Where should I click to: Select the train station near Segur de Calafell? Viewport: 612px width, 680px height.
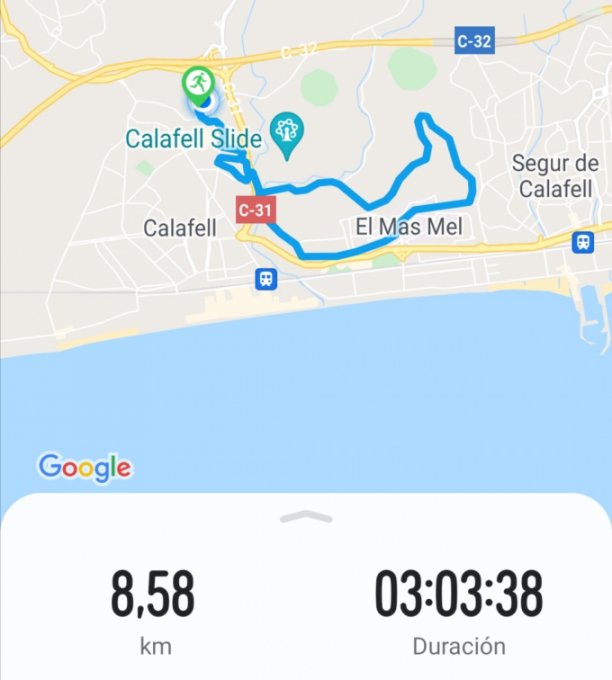click(582, 242)
